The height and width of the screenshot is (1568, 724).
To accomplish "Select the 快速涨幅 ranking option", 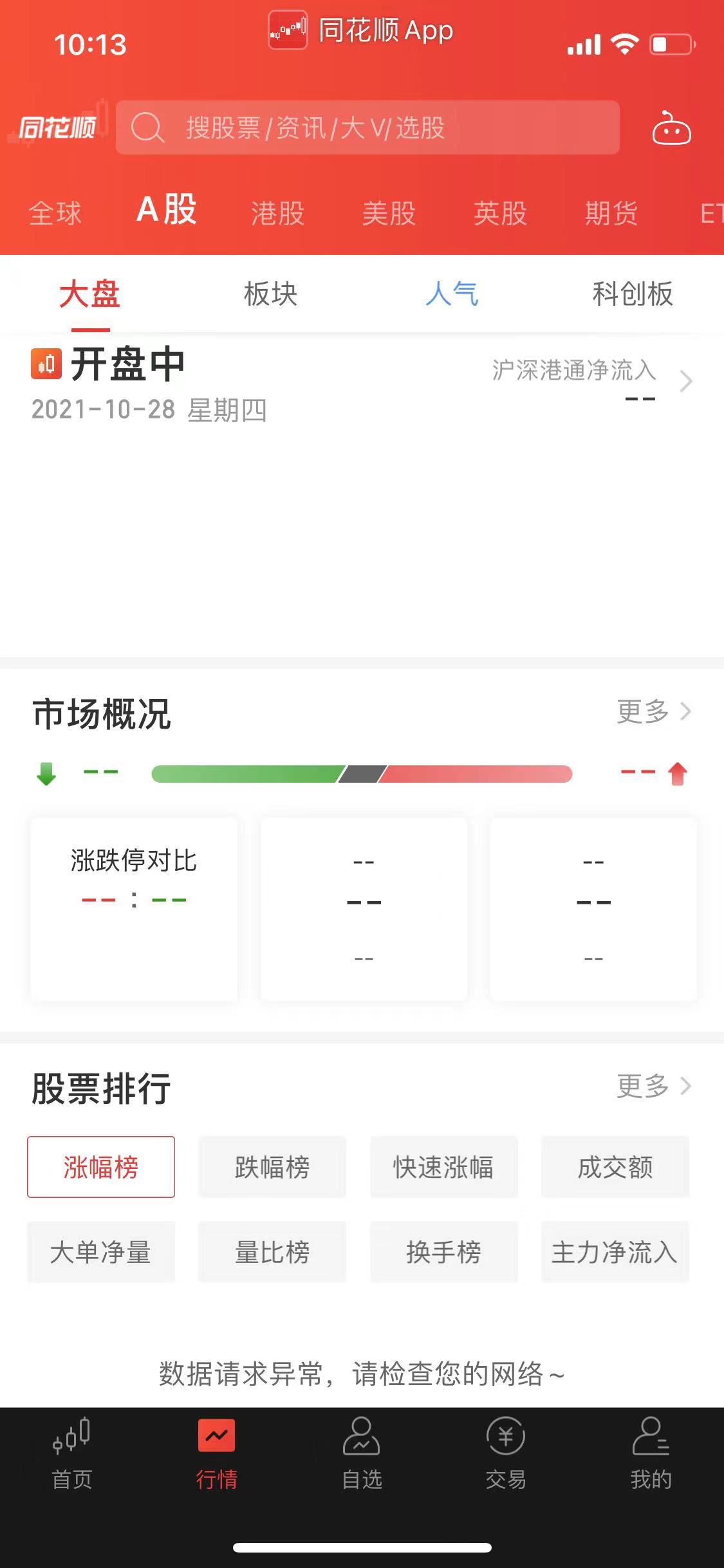I will point(443,1167).
